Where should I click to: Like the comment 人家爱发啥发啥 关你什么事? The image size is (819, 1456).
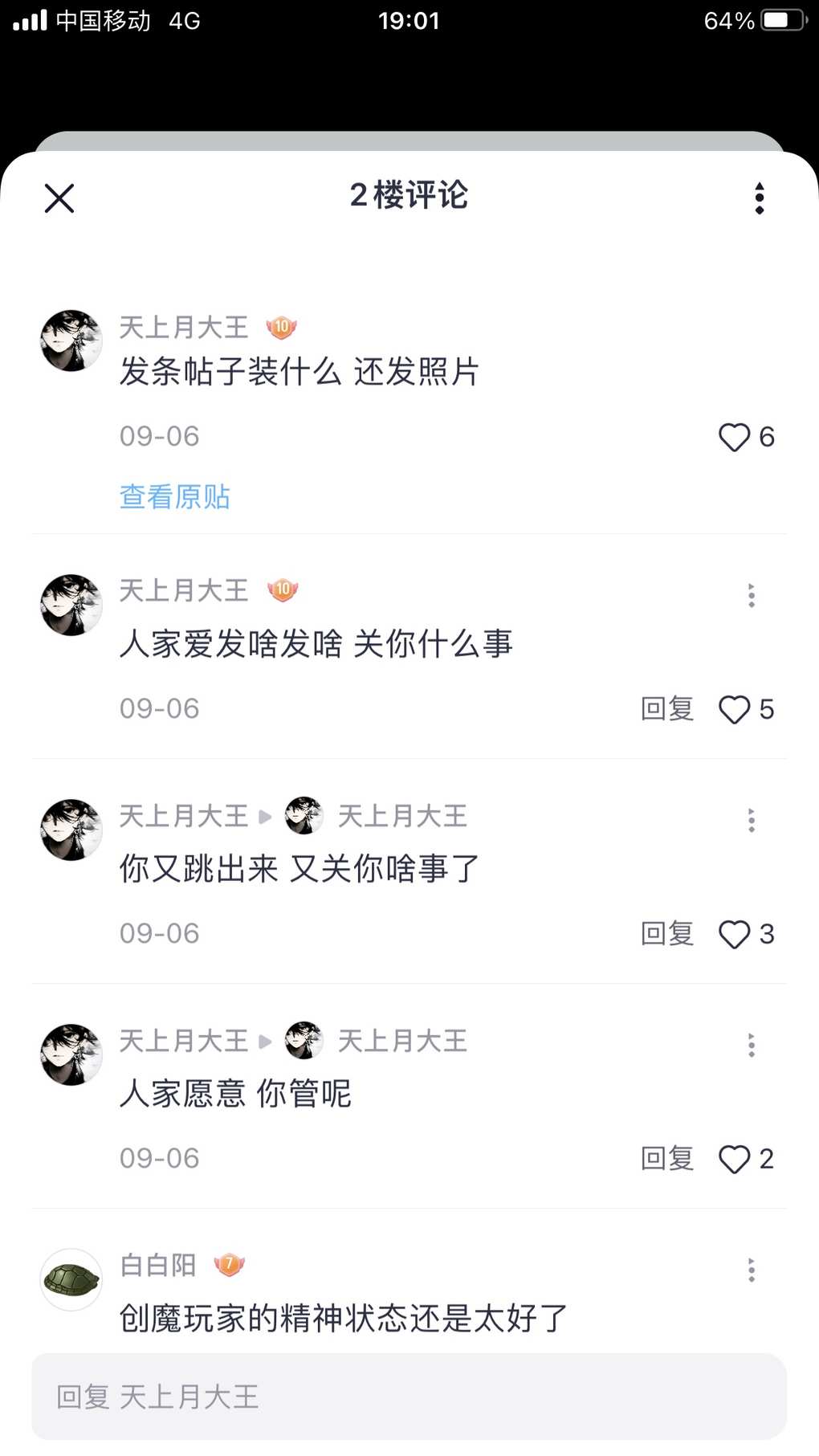pos(734,710)
